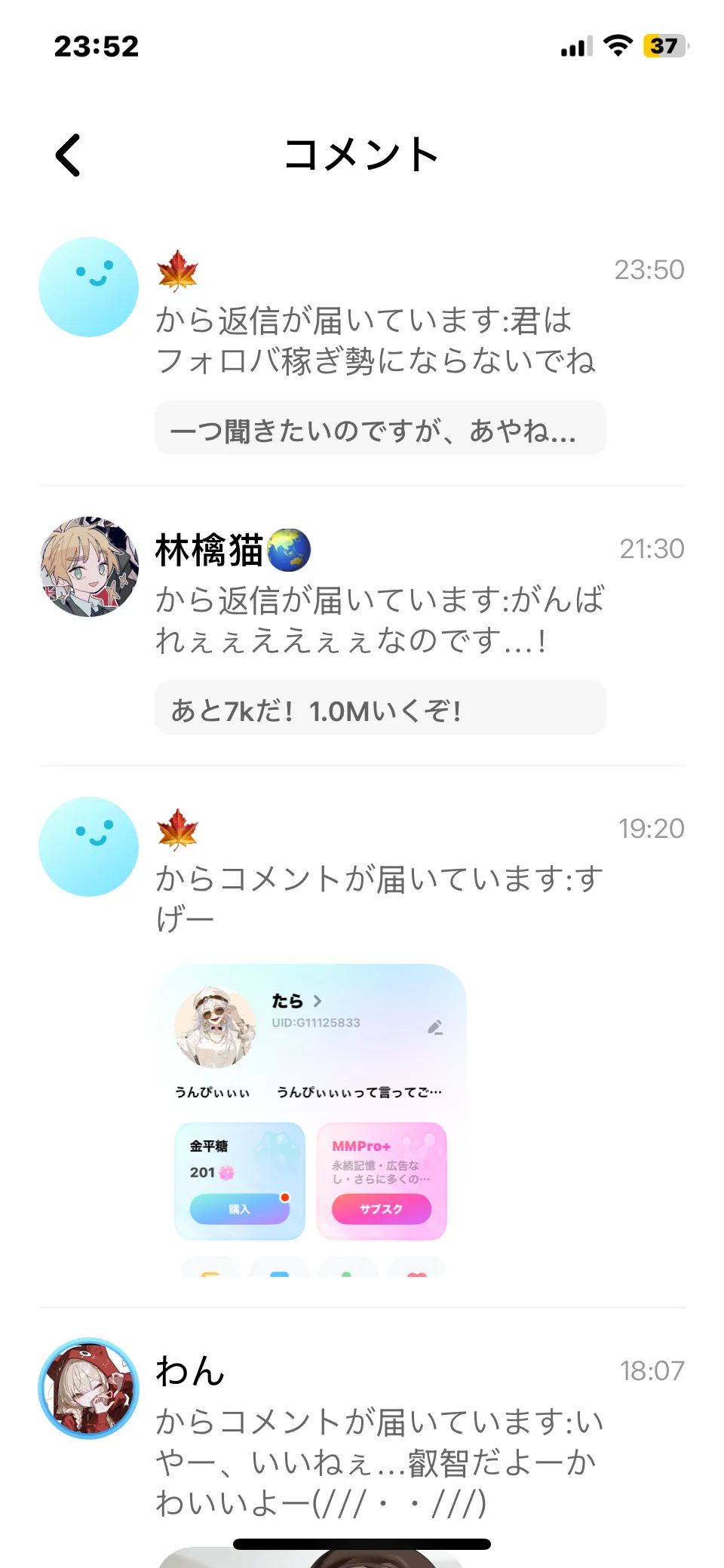View the screenshot image attached to すげー comment
Screen dimensions: 724x1568
(x=311, y=1119)
